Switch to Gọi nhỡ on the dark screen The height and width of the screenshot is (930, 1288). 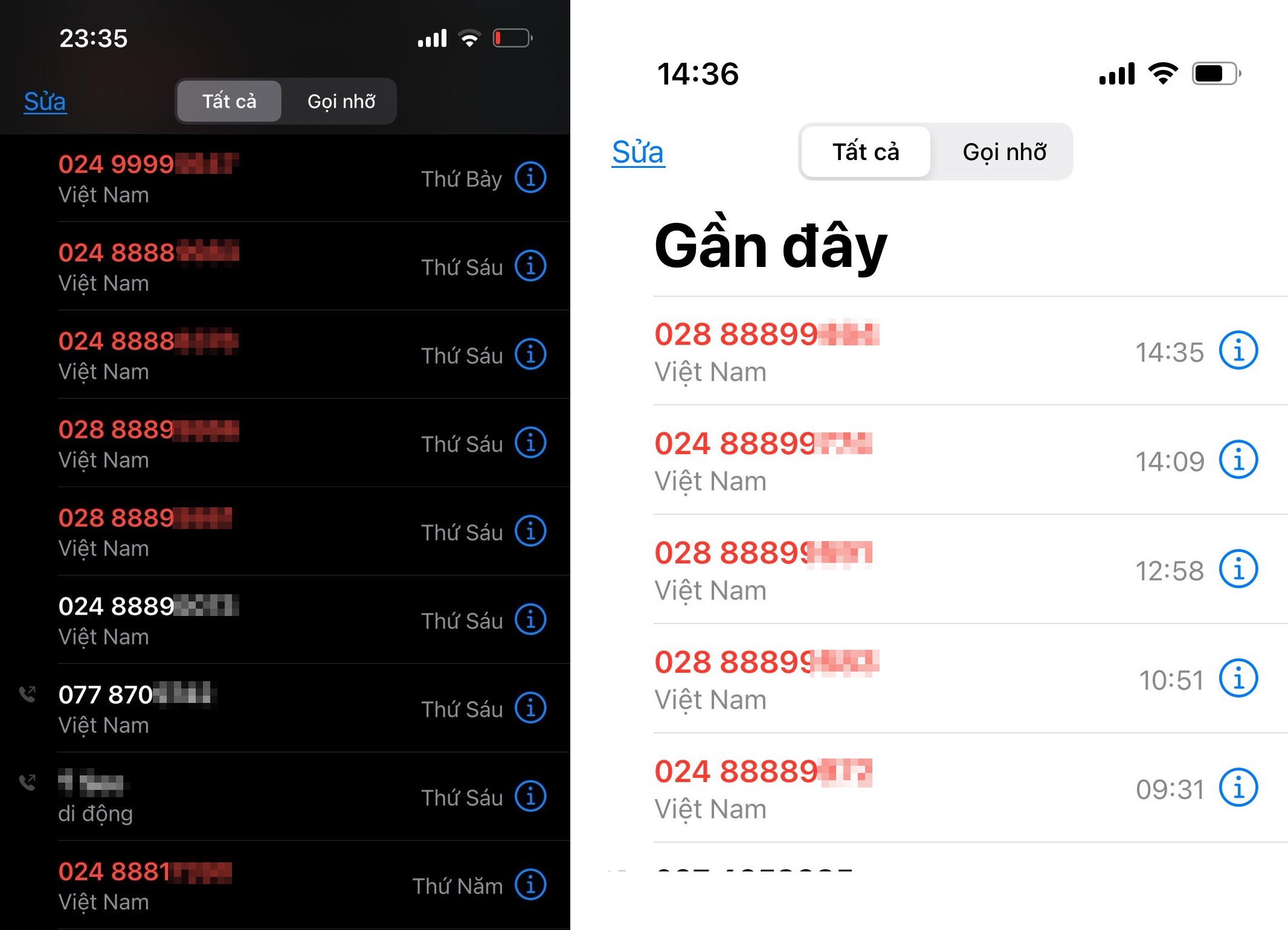341,101
